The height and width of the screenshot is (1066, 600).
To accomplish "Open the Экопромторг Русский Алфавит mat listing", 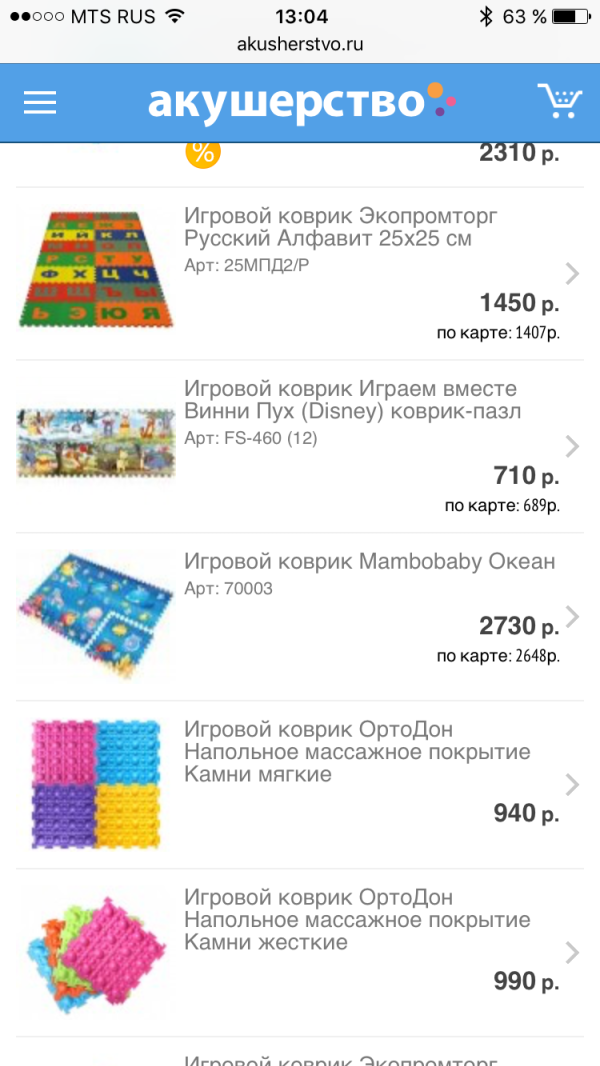I will click(300, 273).
